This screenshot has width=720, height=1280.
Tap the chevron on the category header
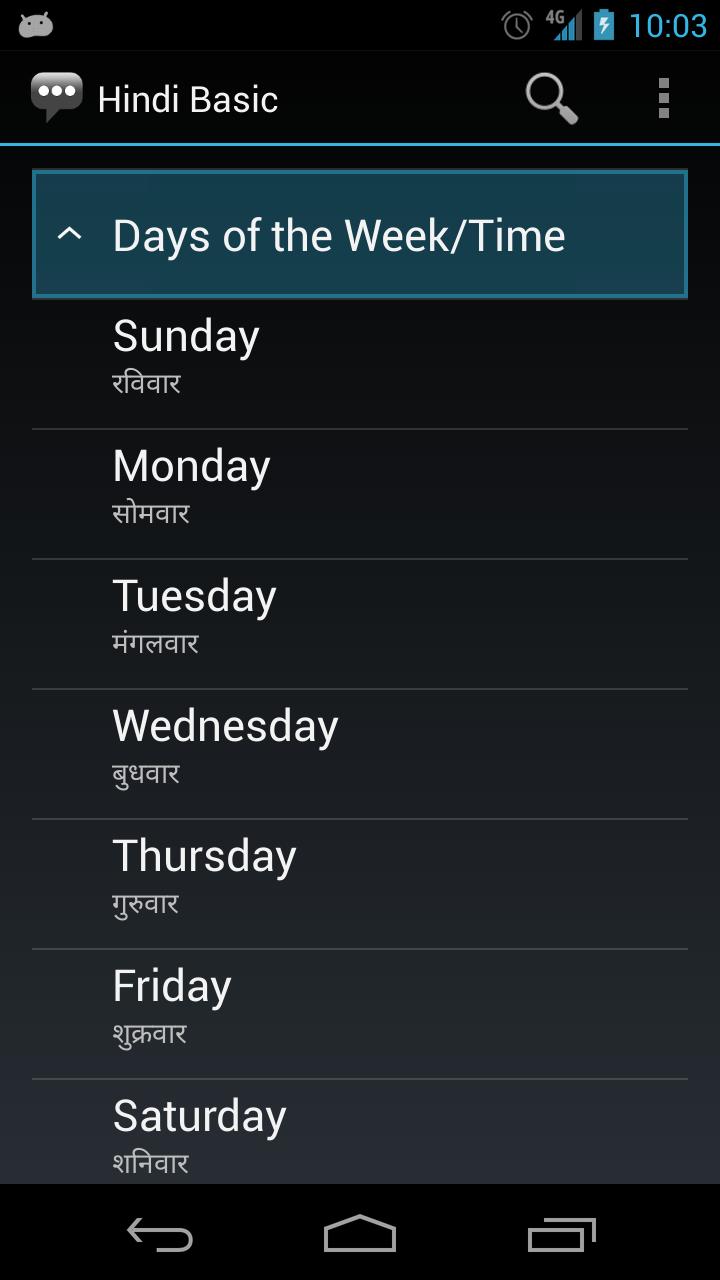[x=69, y=234]
